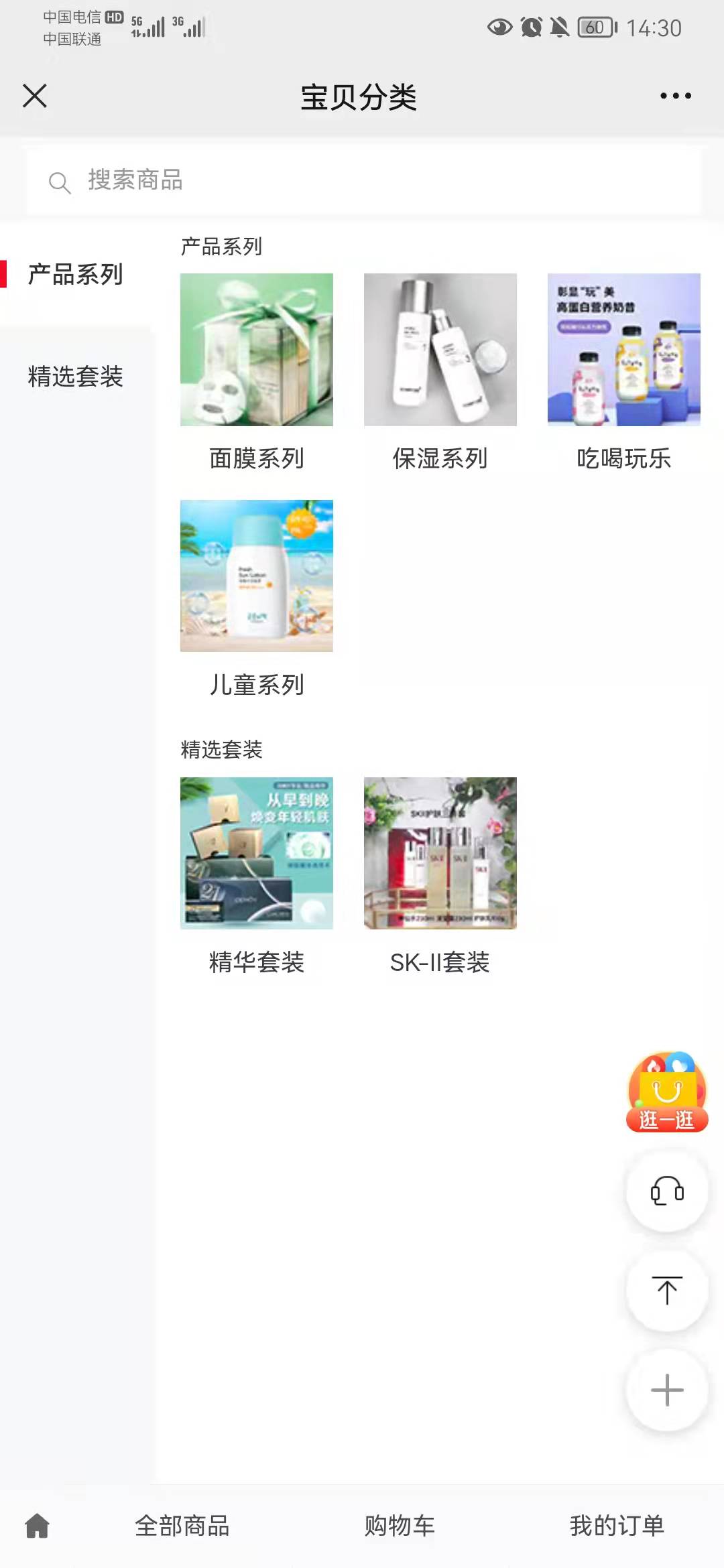Expand the plus floating button
Screen dimensions: 724x1568
coord(667,1390)
